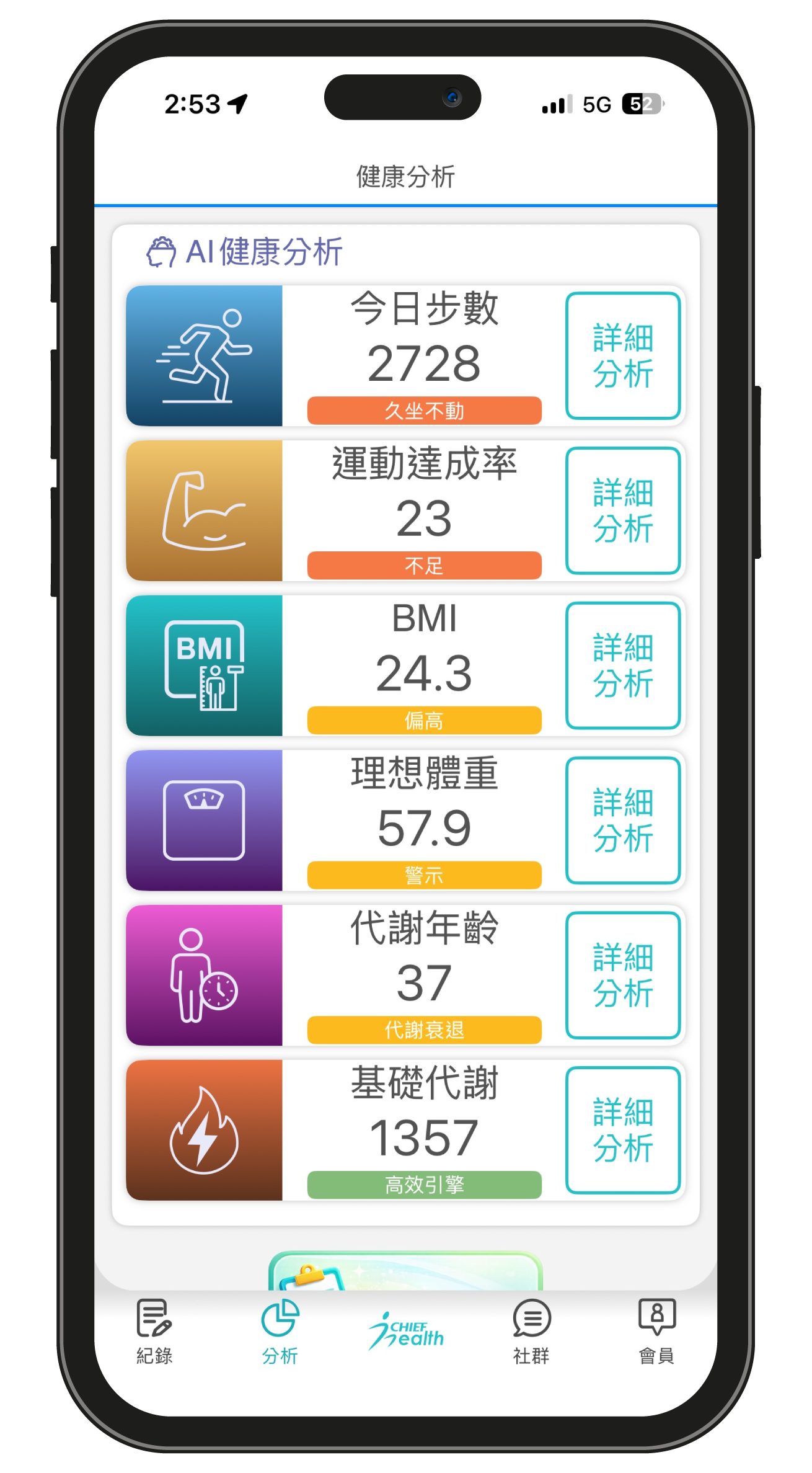The image size is (812, 1473).
Task: Open 詳細分析 for 今日步數
Action: [623, 356]
